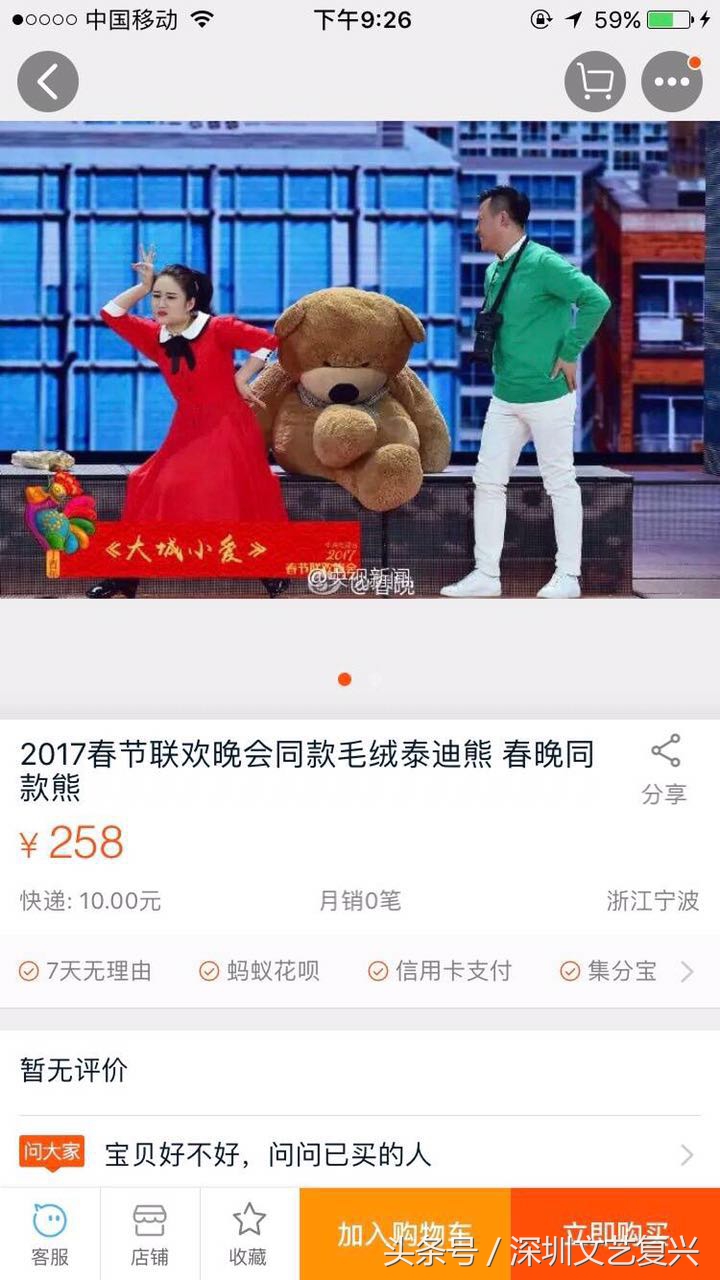Viewport: 720px width, 1280px height.
Task: Open 月销0笔 sales info
Action: [x=358, y=901]
